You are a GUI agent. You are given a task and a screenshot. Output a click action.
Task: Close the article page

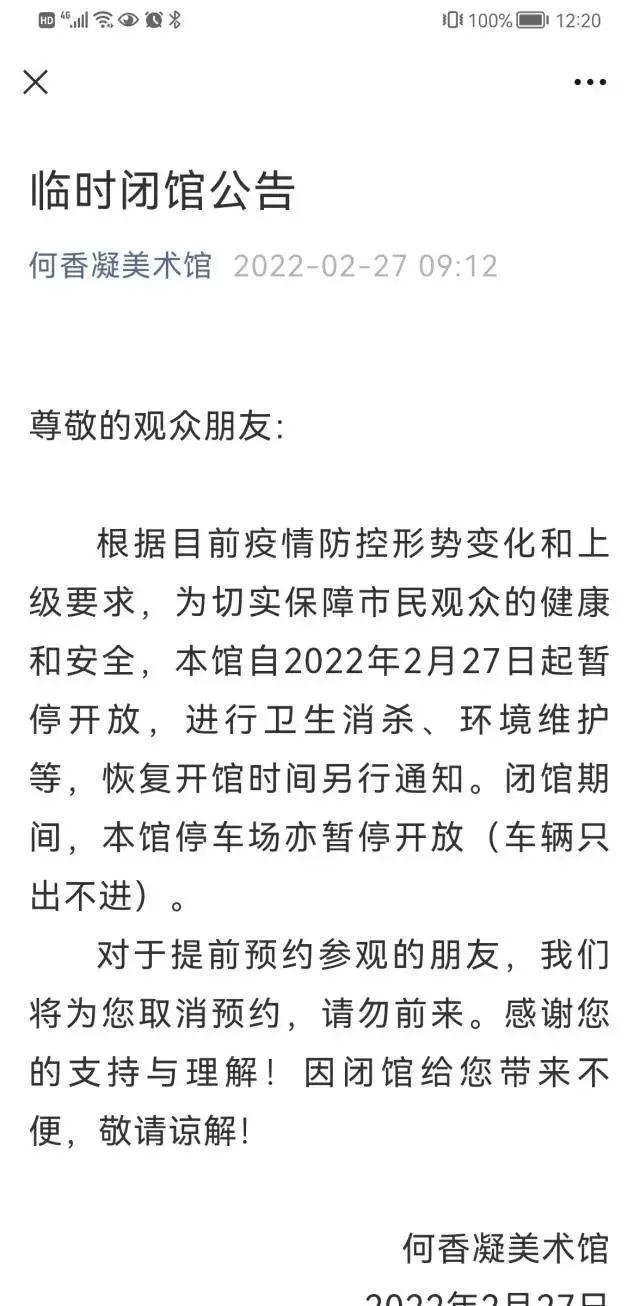[x=36, y=82]
